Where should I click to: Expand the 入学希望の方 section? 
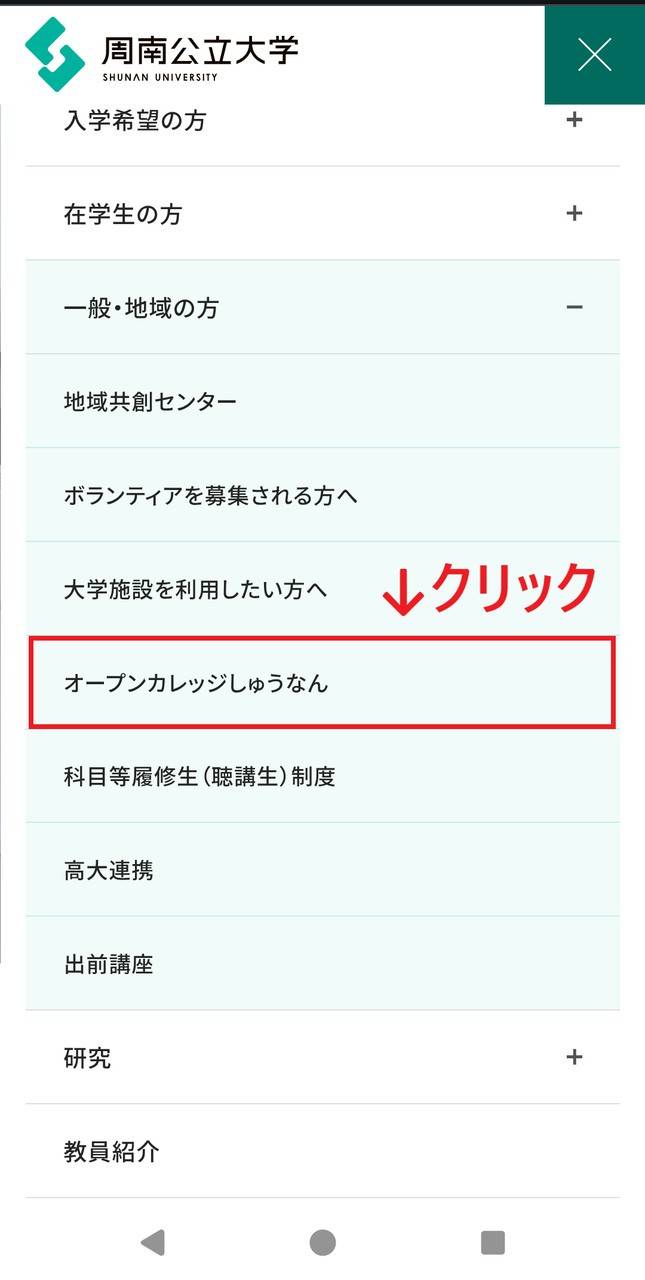coord(573,120)
